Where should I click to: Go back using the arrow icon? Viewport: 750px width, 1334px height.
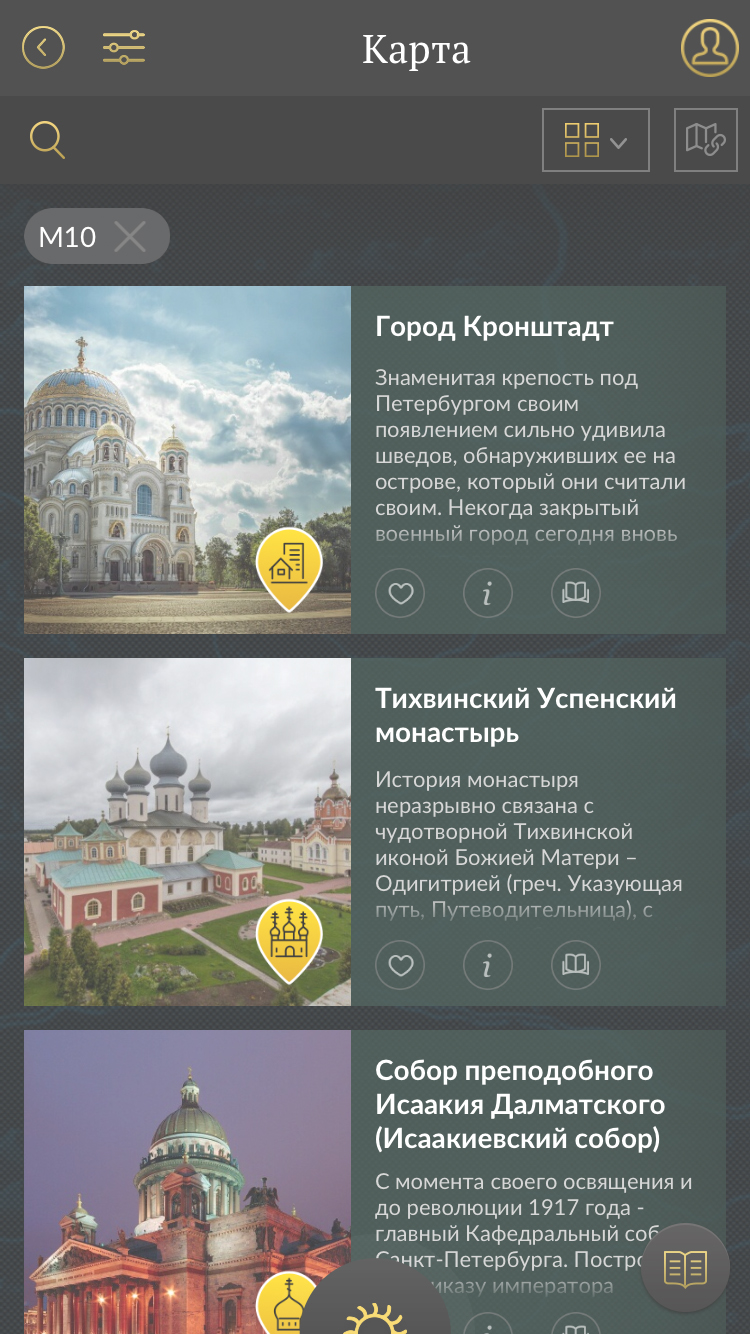[x=43, y=47]
